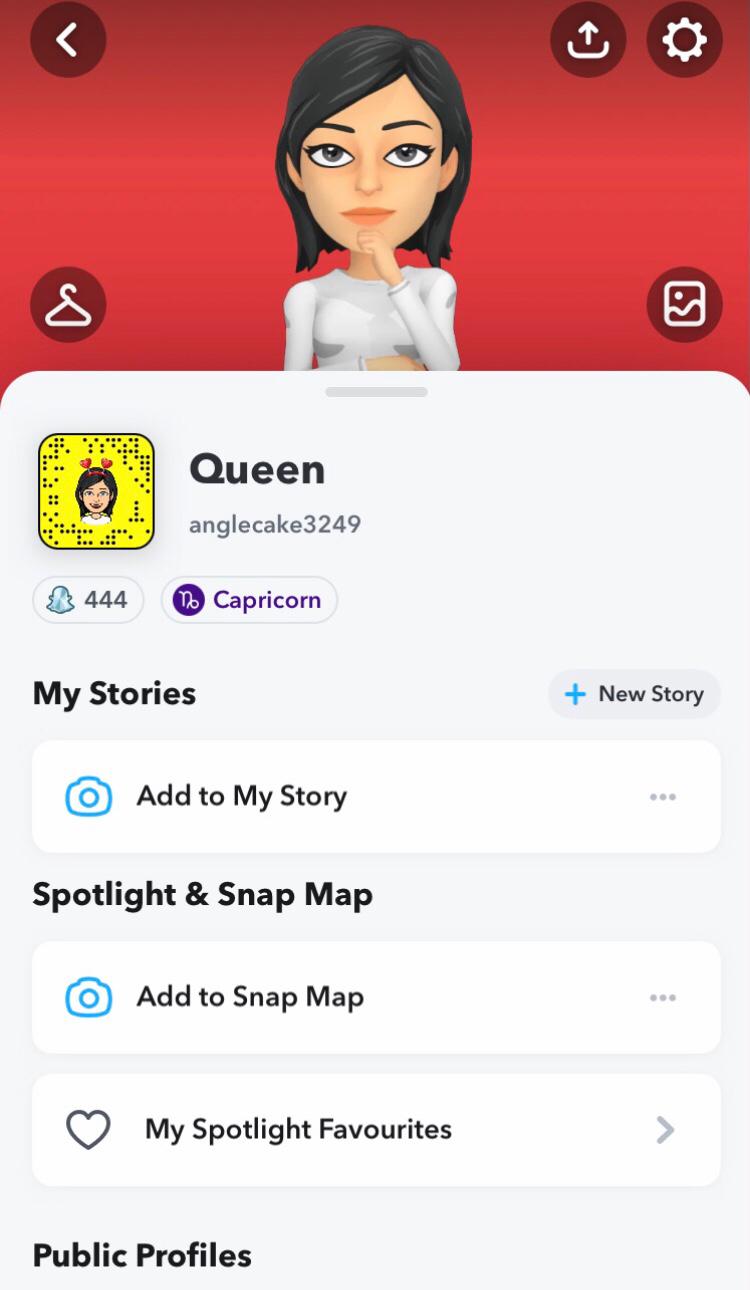Viewport: 750px width, 1290px height.
Task: Go back using the top arrow
Action: point(68,41)
